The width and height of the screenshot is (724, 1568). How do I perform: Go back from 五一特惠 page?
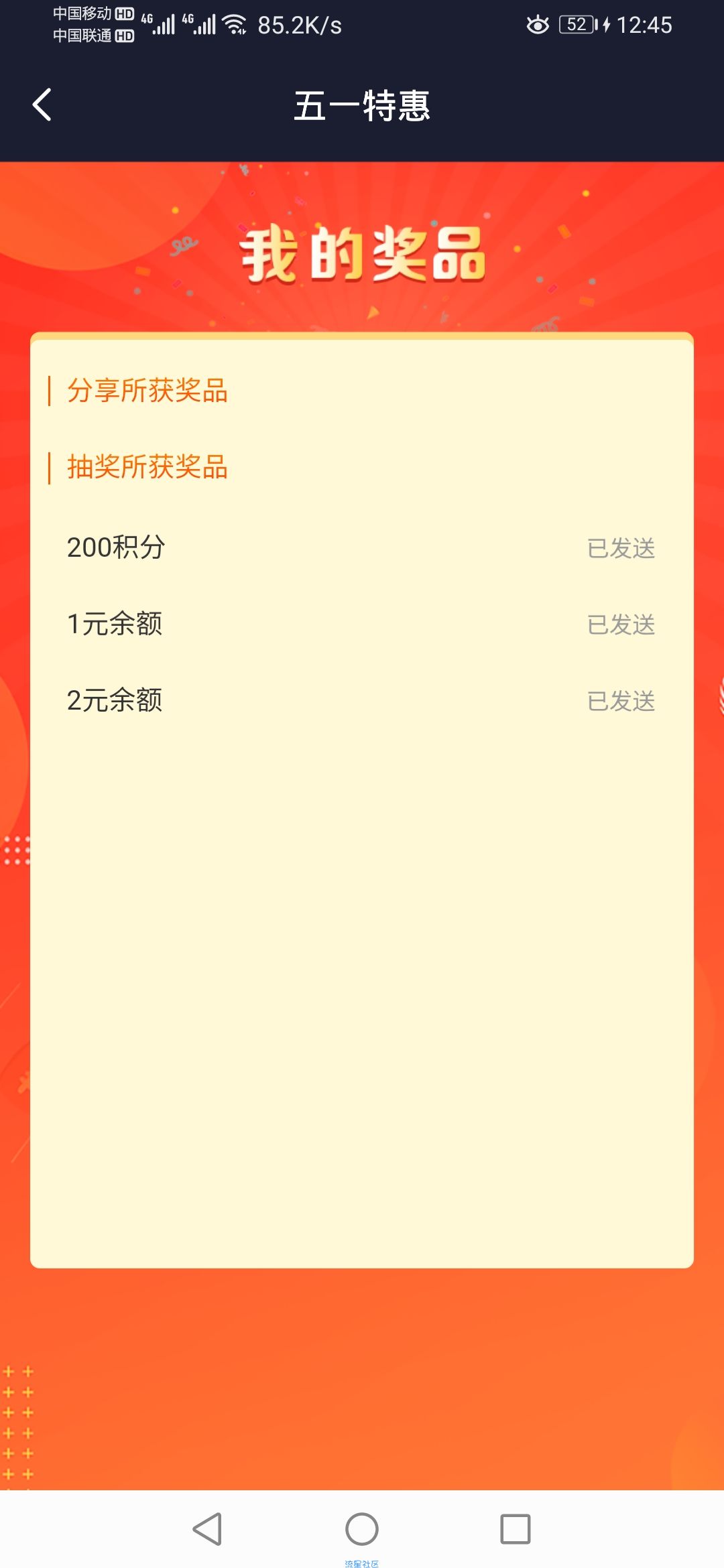42,105
